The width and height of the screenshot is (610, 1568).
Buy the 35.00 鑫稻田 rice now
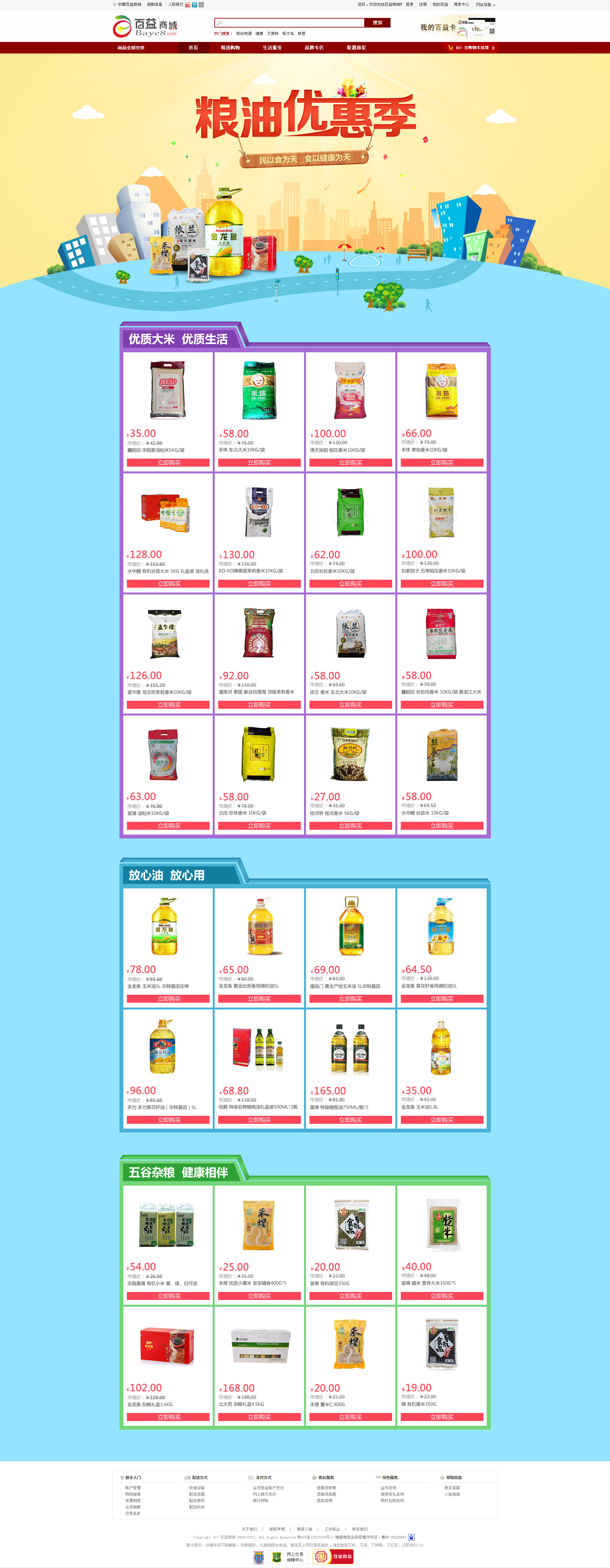point(168,462)
